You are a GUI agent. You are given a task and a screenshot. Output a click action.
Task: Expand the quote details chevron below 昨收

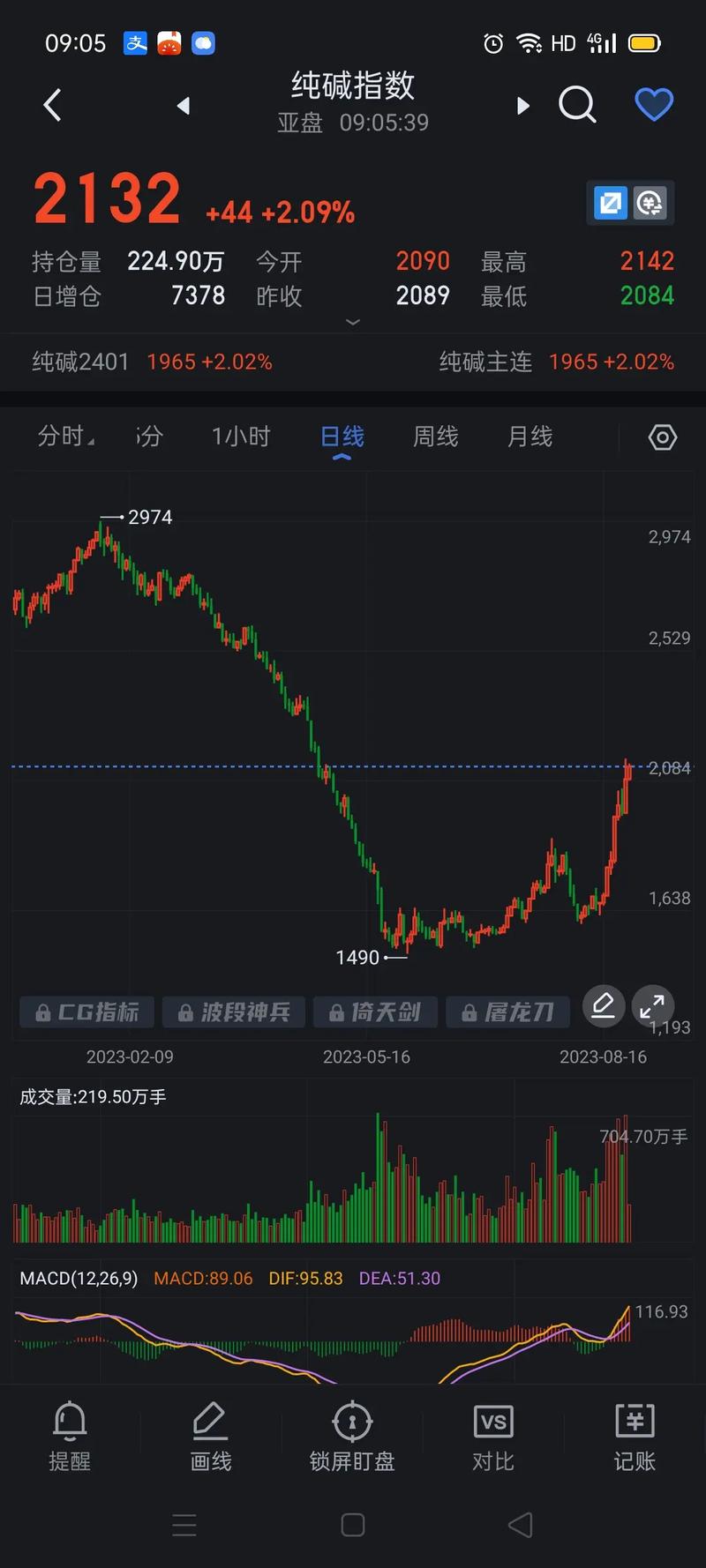click(x=352, y=322)
